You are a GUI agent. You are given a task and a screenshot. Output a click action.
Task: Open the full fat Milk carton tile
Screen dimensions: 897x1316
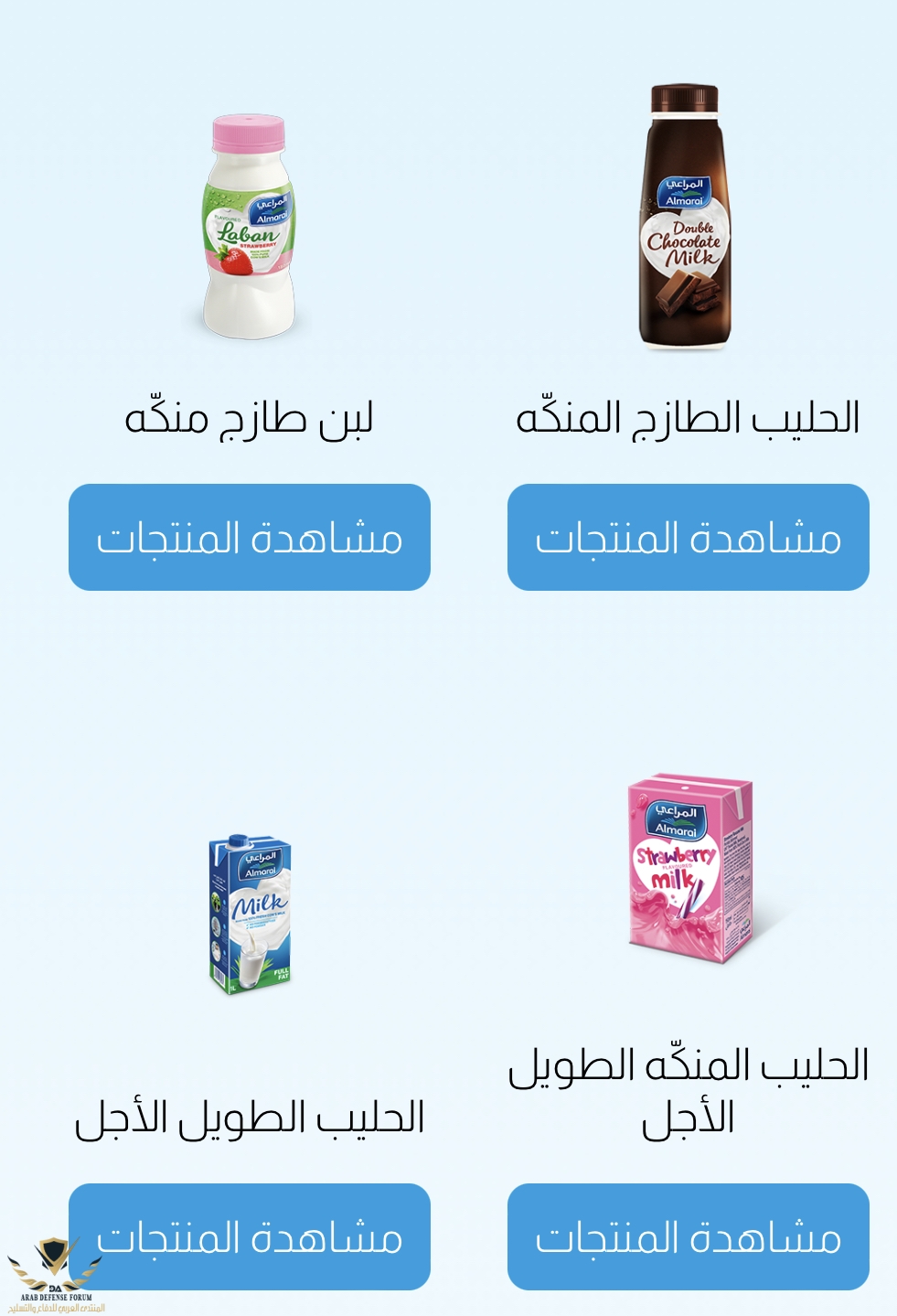tap(250, 914)
